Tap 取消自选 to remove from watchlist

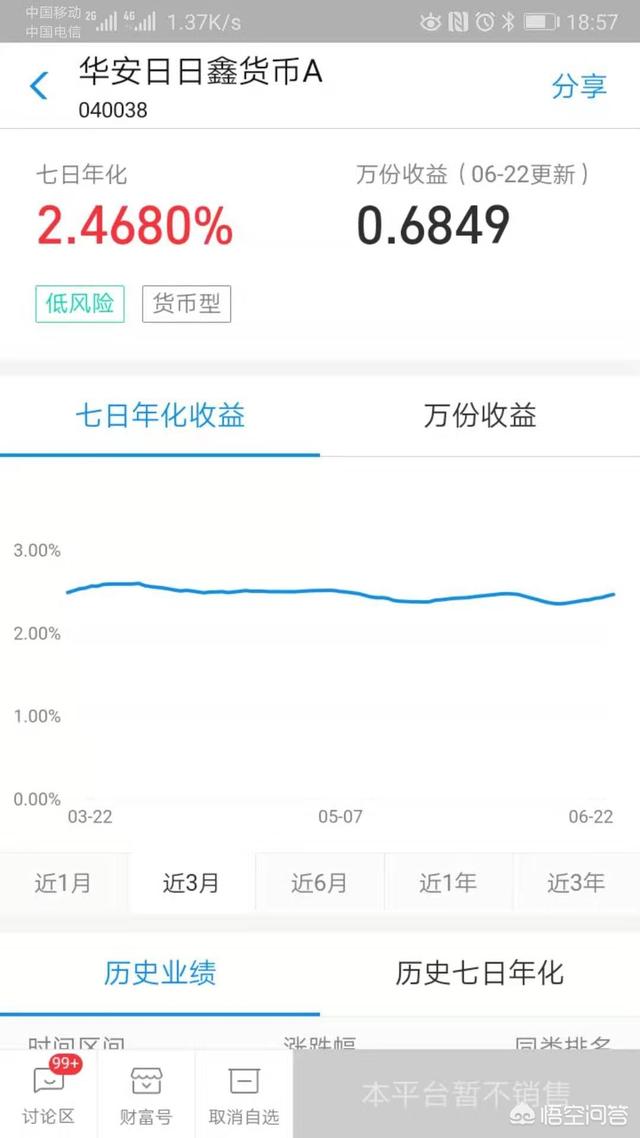pos(244,1093)
